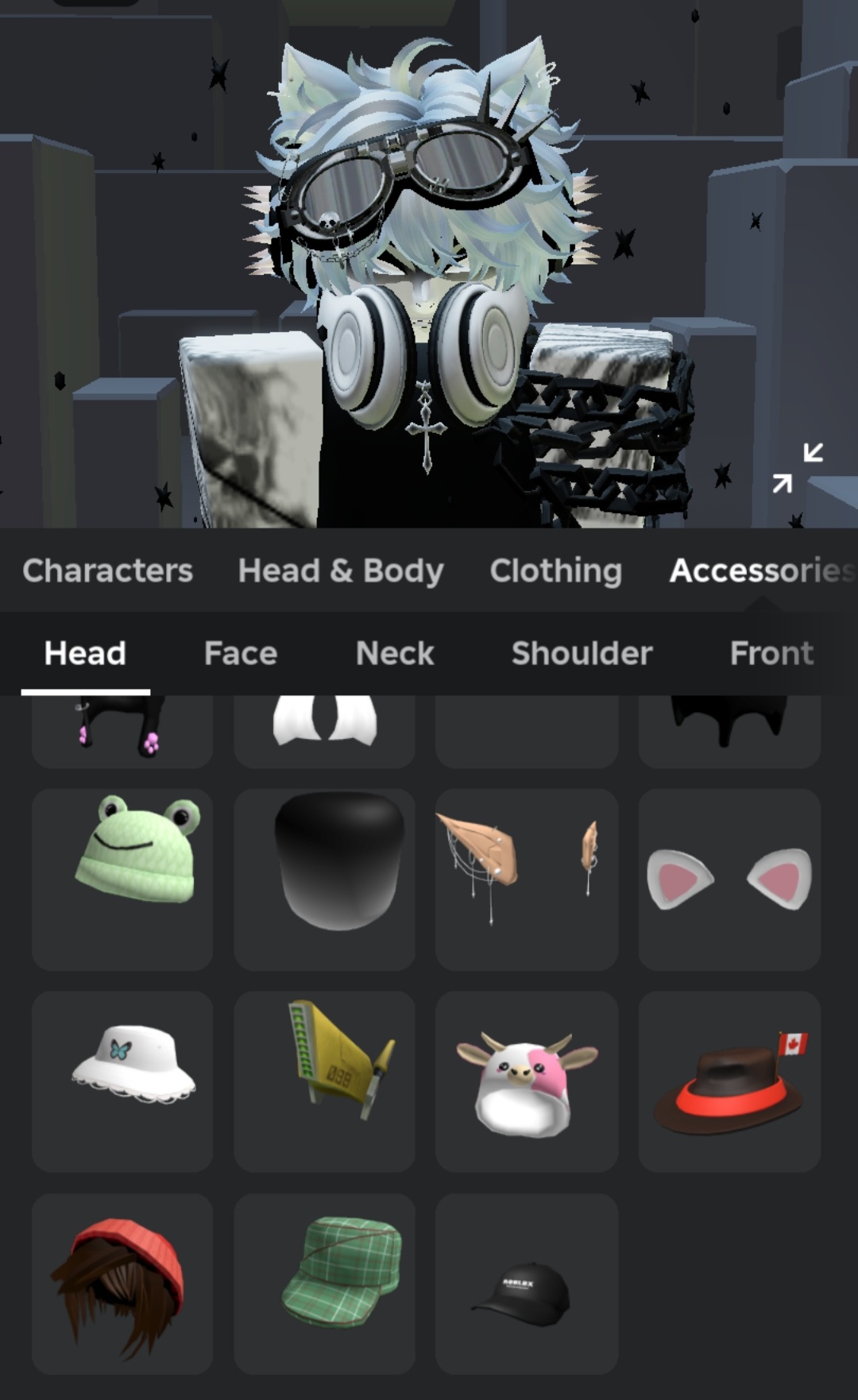The height and width of the screenshot is (1400, 858).
Task: Switch to Face accessories
Action: pyautogui.click(x=241, y=653)
